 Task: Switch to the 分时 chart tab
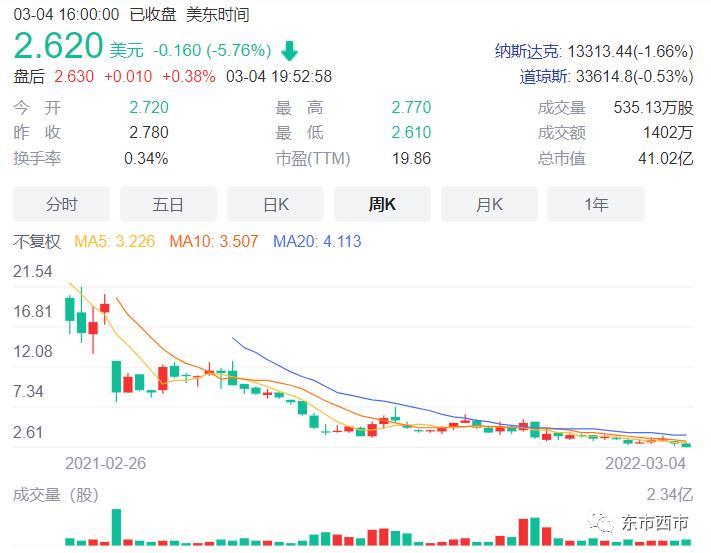(61, 204)
